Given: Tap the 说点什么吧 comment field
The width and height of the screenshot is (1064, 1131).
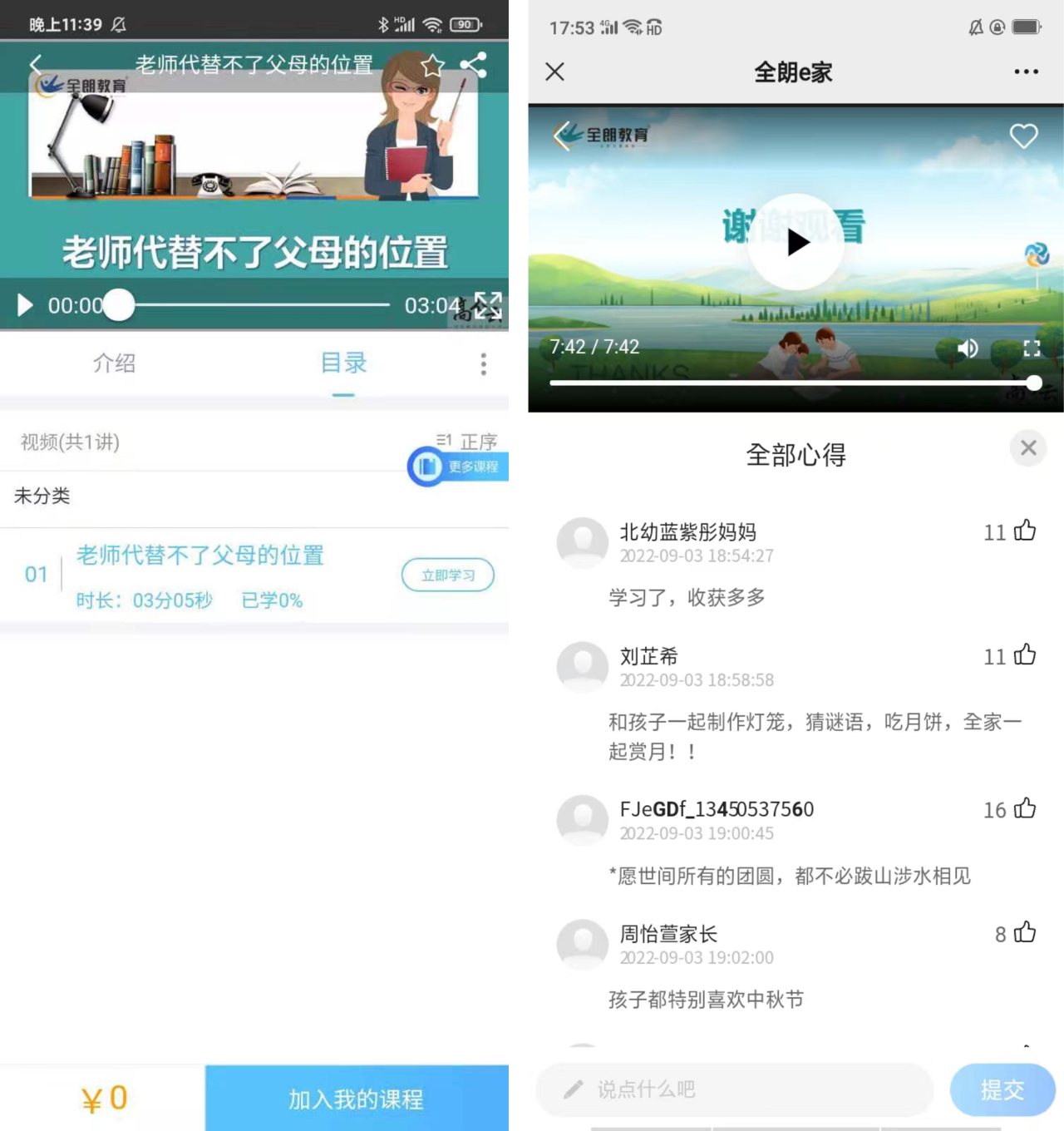Looking at the screenshot, I should (736, 1089).
